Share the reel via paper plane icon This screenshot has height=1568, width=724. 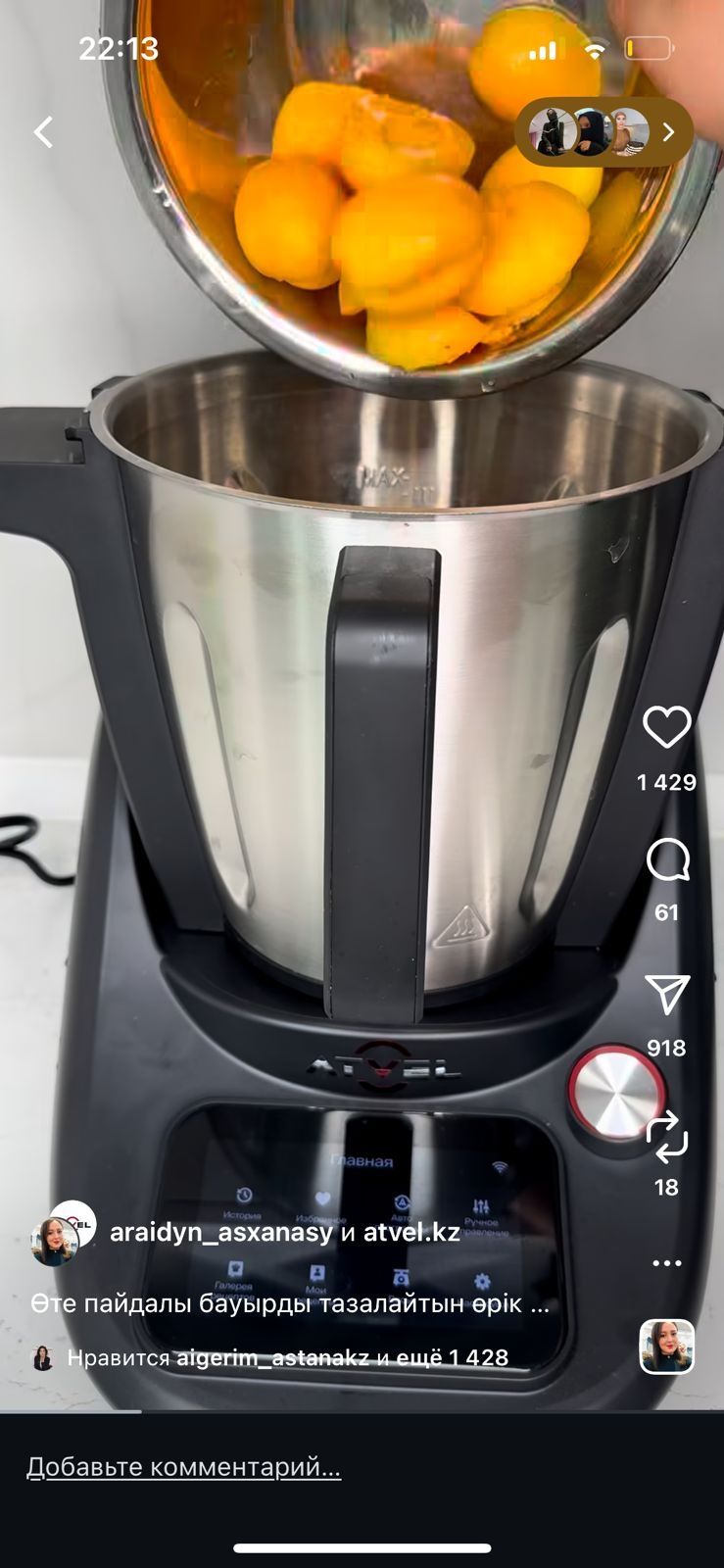667,995
